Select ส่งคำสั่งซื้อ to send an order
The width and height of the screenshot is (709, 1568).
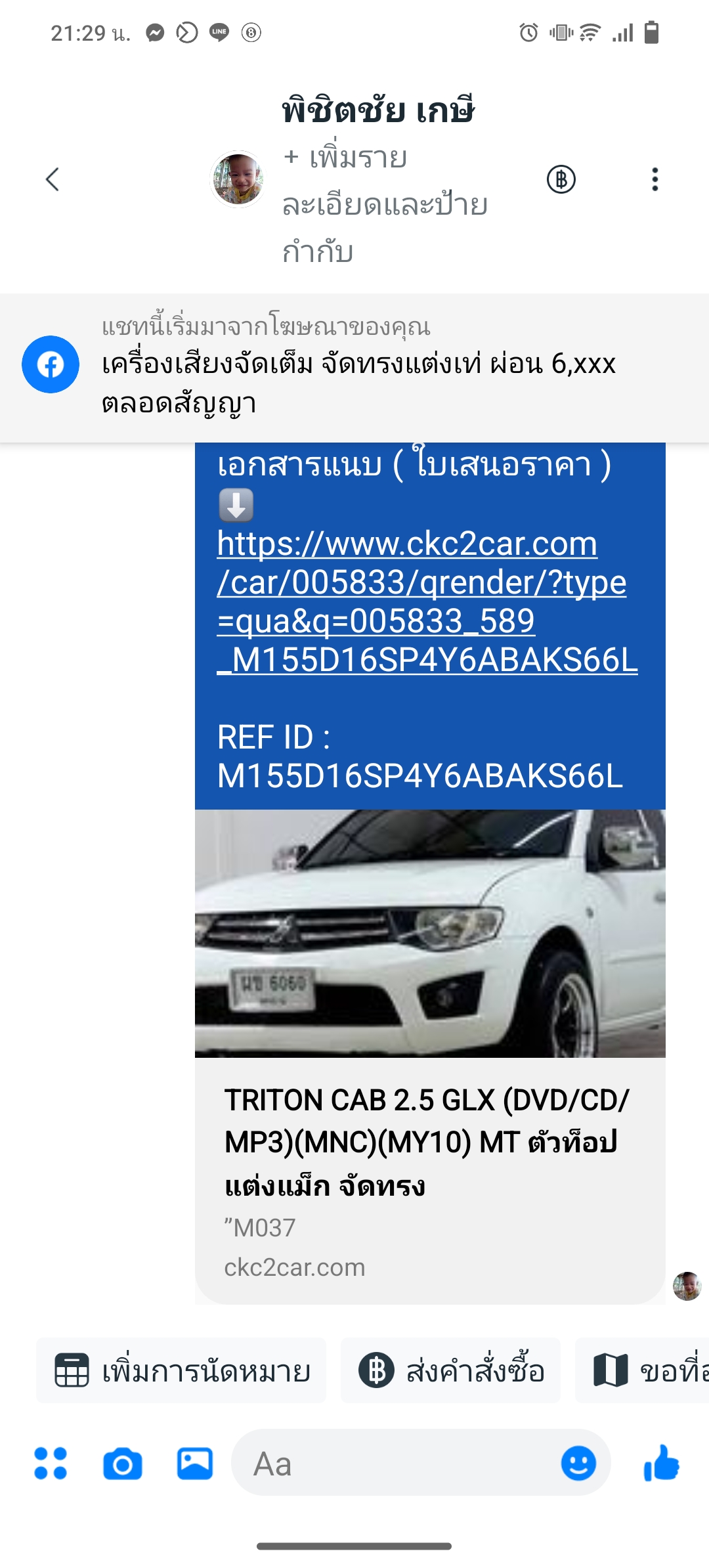point(450,1371)
